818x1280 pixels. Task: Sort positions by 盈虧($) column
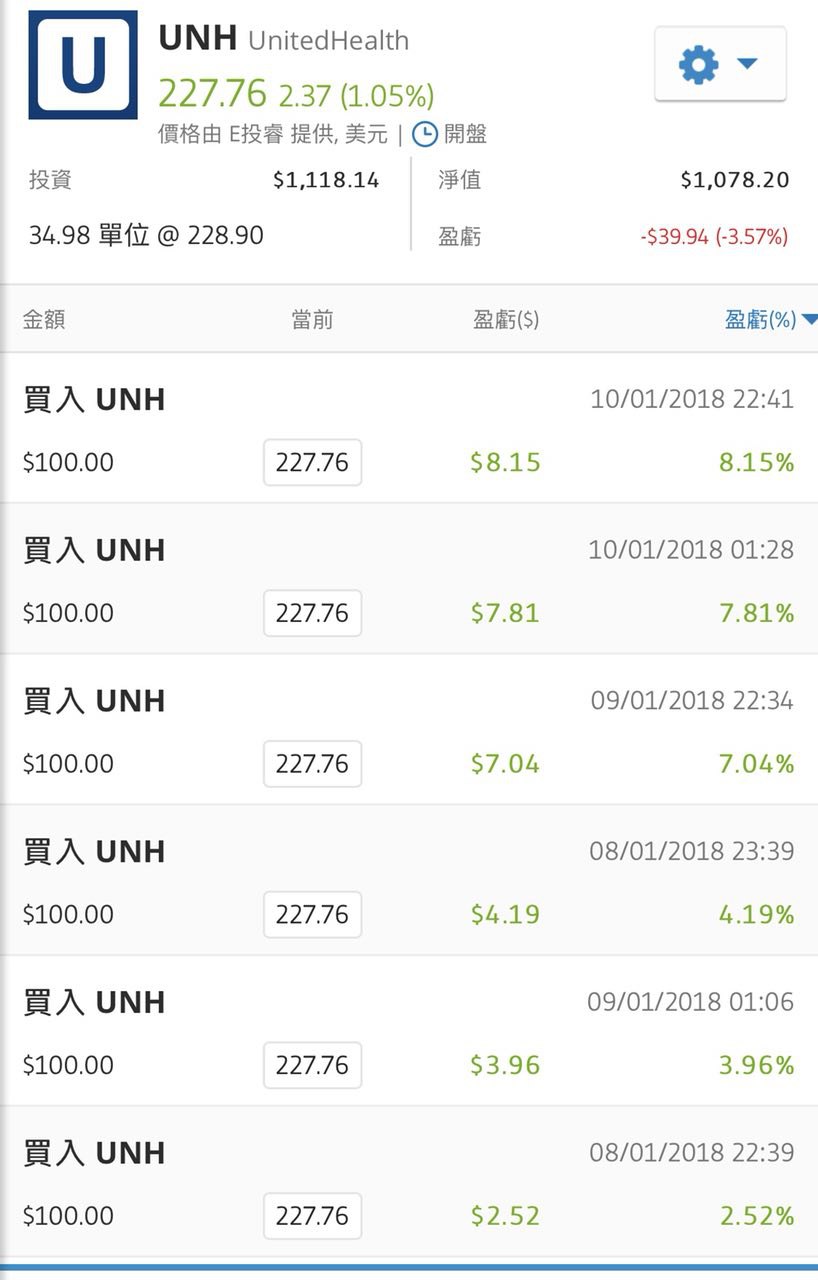click(x=506, y=320)
